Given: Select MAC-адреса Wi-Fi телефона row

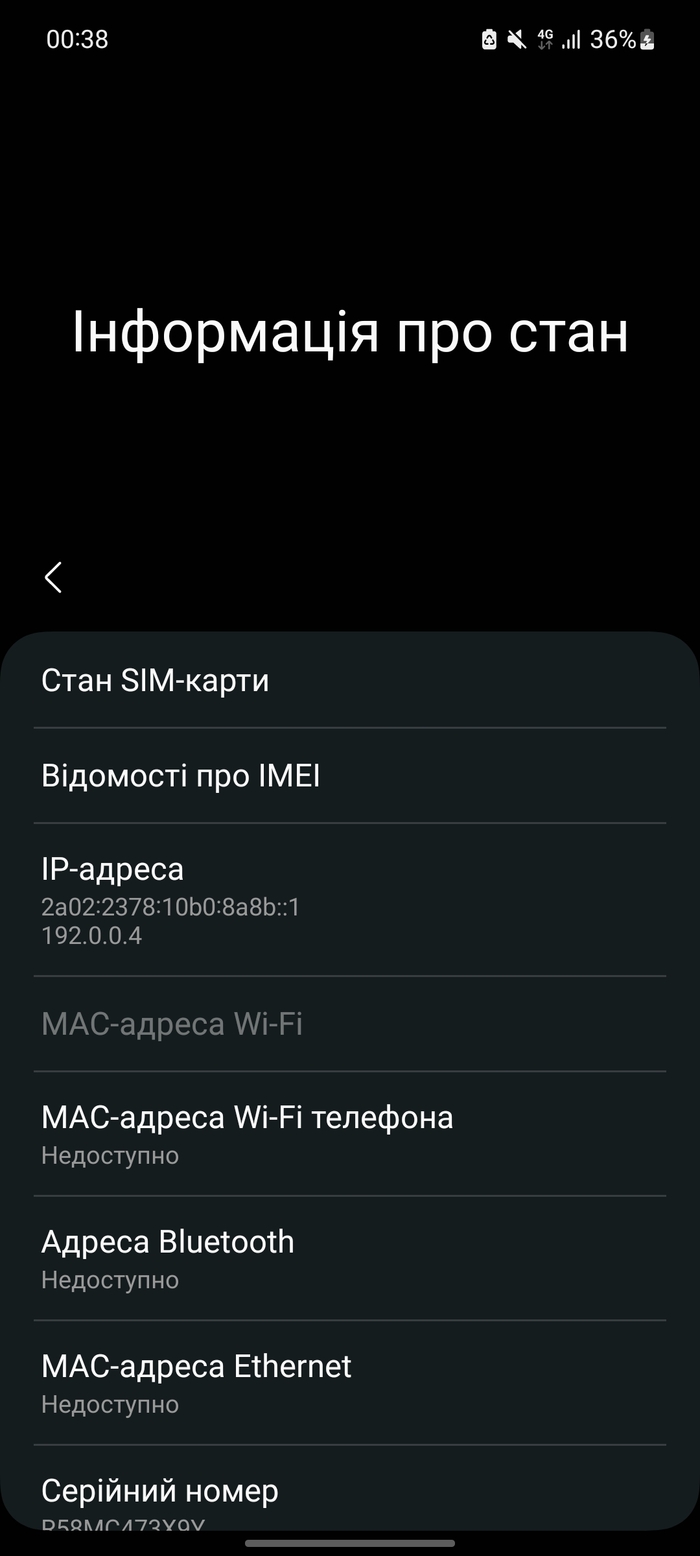Looking at the screenshot, I should point(350,1133).
